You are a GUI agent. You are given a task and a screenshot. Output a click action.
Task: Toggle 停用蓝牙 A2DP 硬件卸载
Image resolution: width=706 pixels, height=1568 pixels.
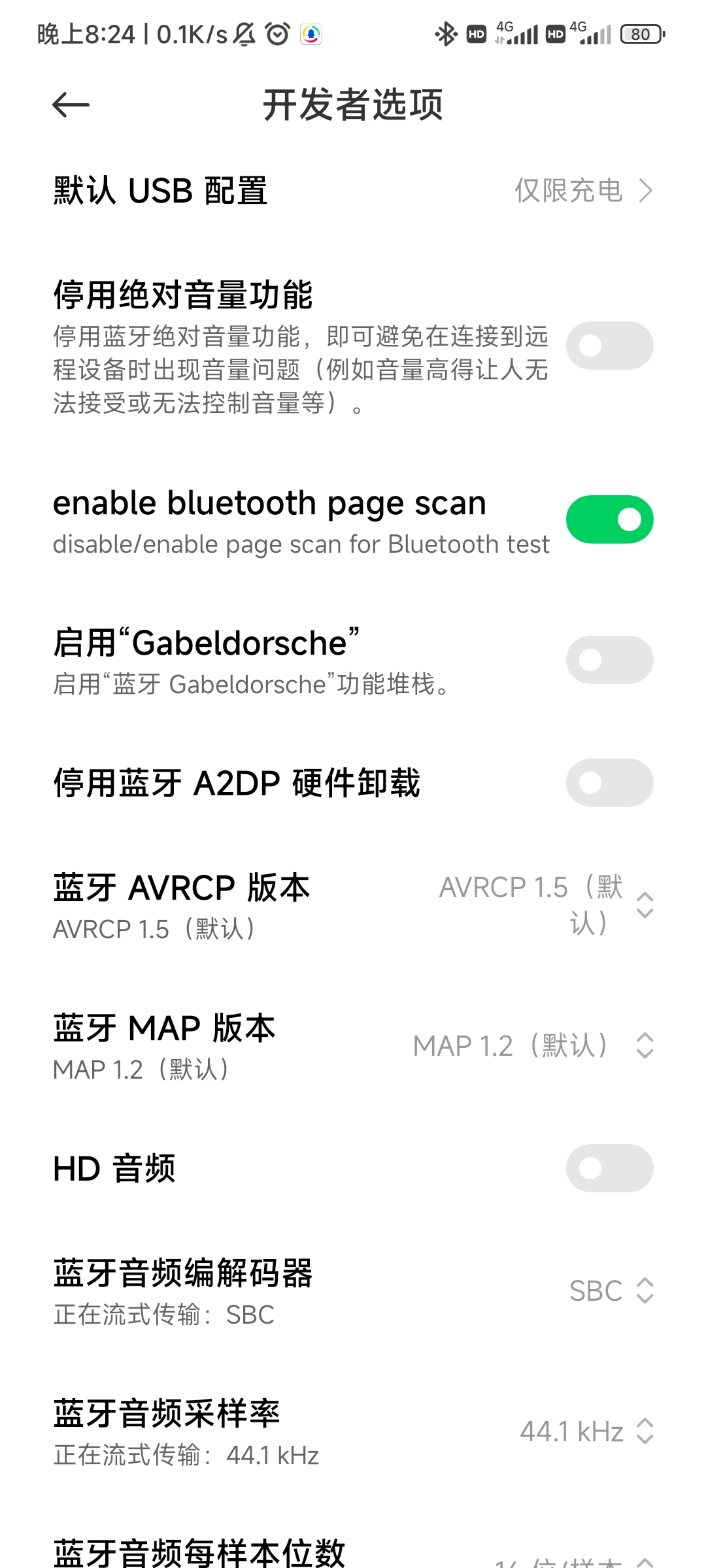609,783
